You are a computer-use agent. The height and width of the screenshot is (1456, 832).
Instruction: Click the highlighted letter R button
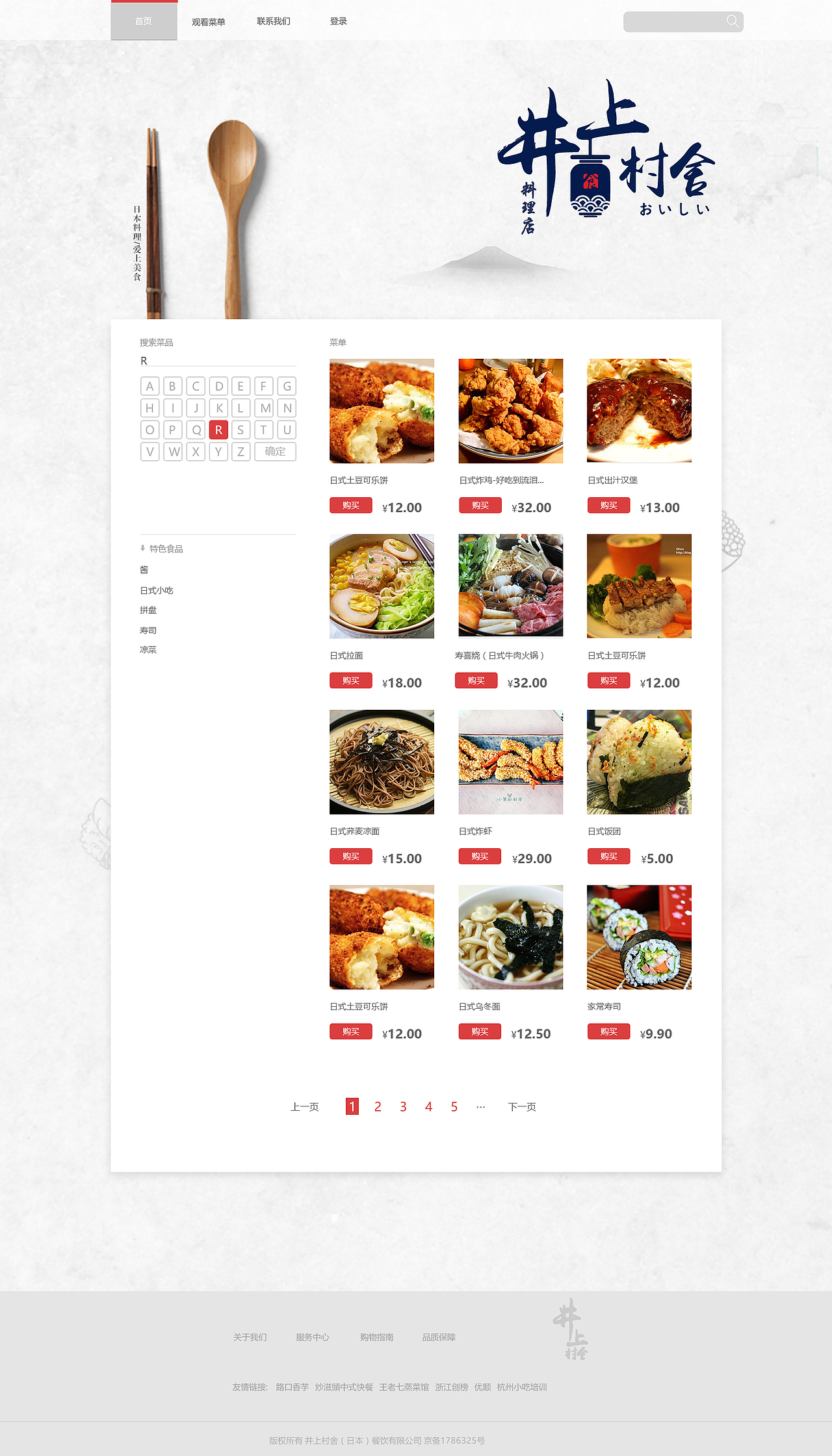point(218,430)
